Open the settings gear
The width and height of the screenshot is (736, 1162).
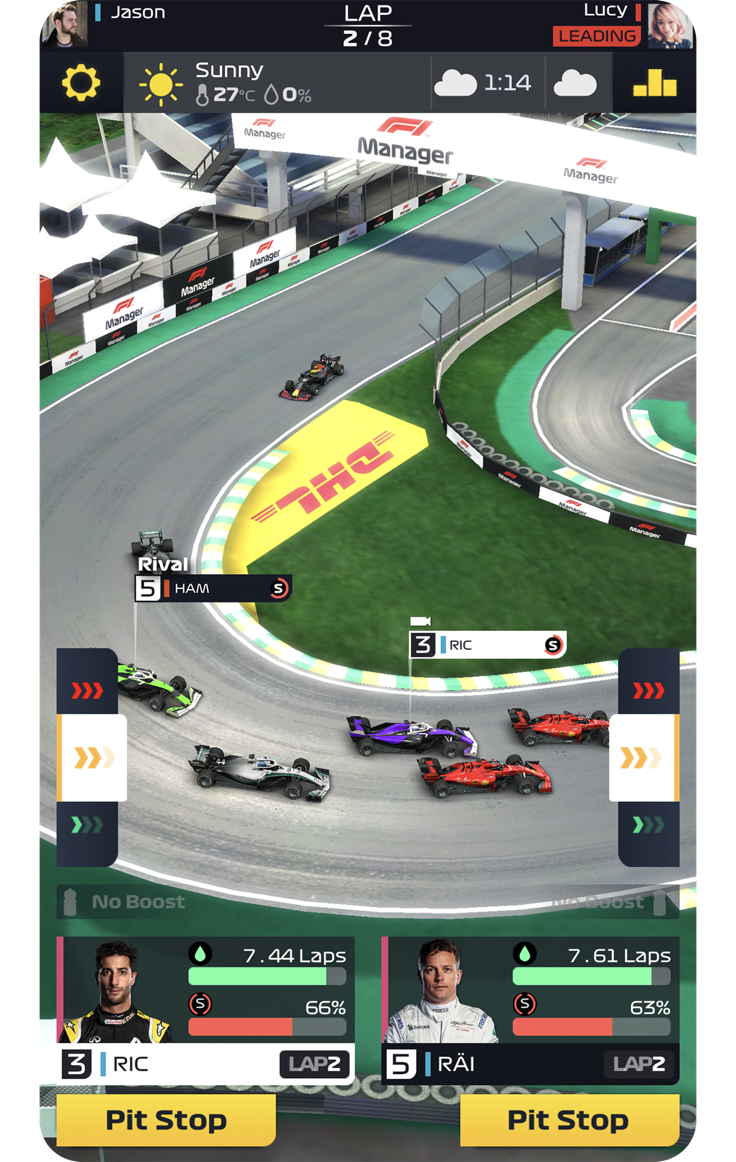coord(81,83)
